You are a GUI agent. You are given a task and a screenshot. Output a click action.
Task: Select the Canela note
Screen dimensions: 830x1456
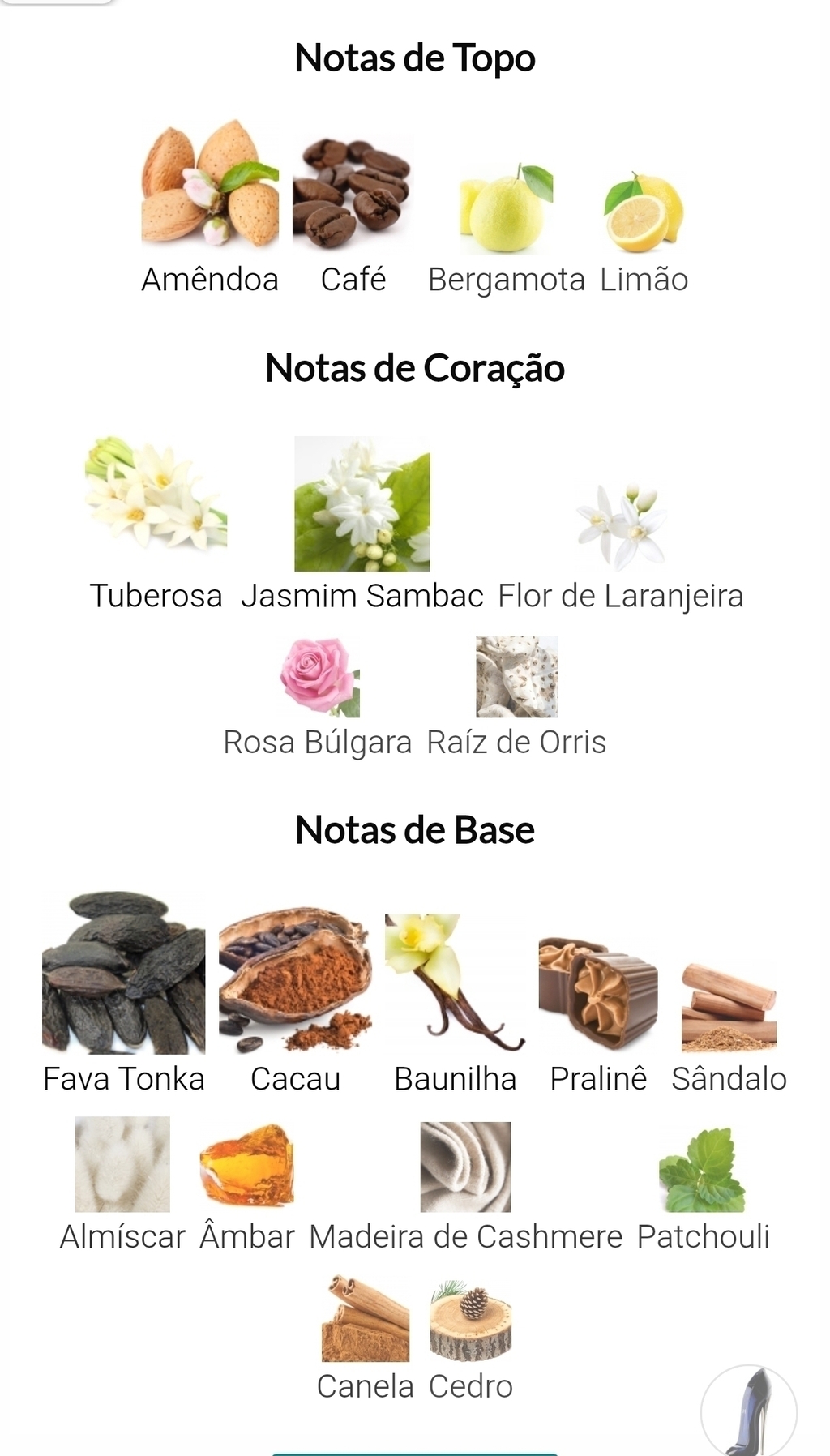click(366, 1338)
